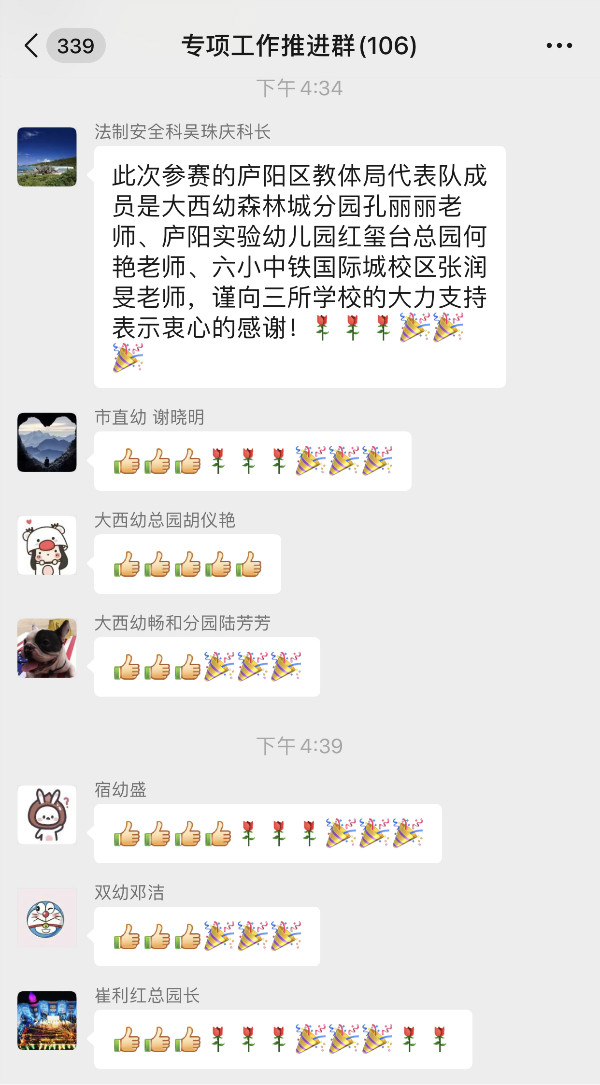Open 法制安全科吴珠庆科长's profile avatar
This screenshot has width=600, height=1085.
tap(47, 156)
